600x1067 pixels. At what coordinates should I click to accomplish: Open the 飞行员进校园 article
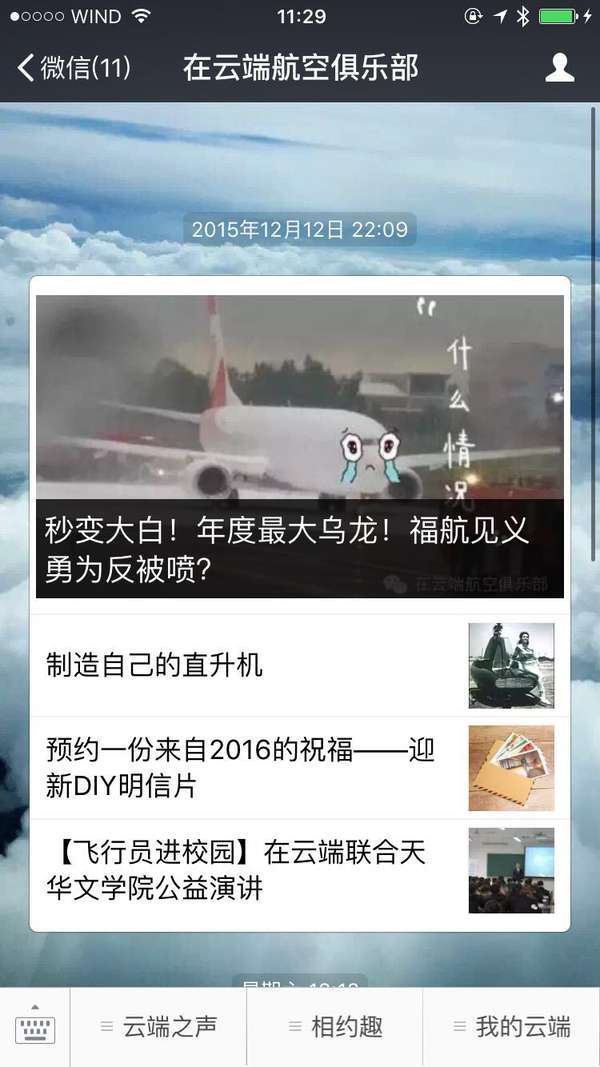coord(299,870)
